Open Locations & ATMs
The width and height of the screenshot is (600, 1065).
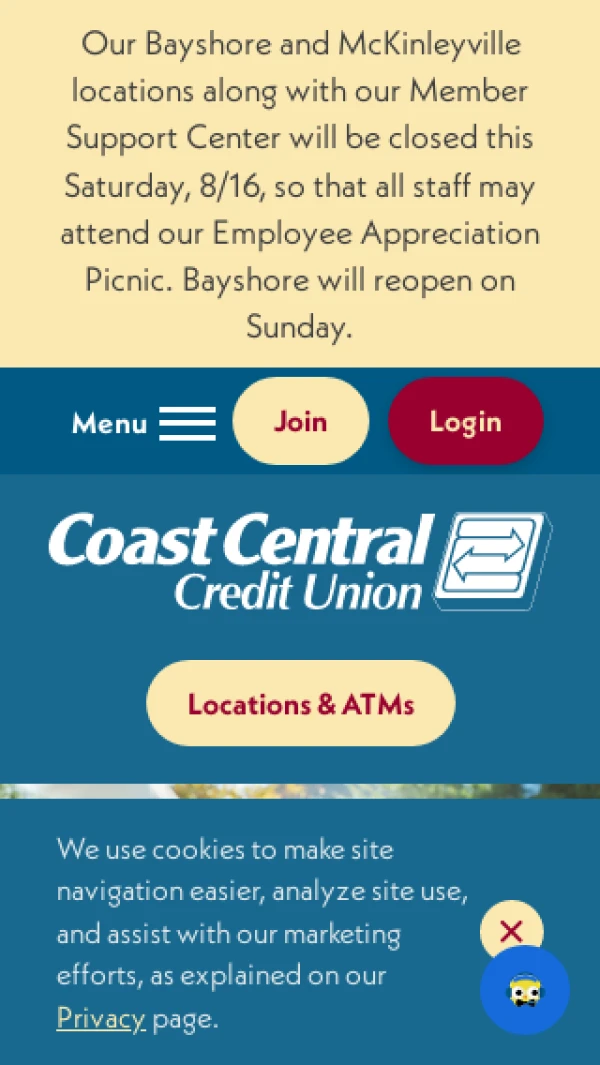point(301,704)
